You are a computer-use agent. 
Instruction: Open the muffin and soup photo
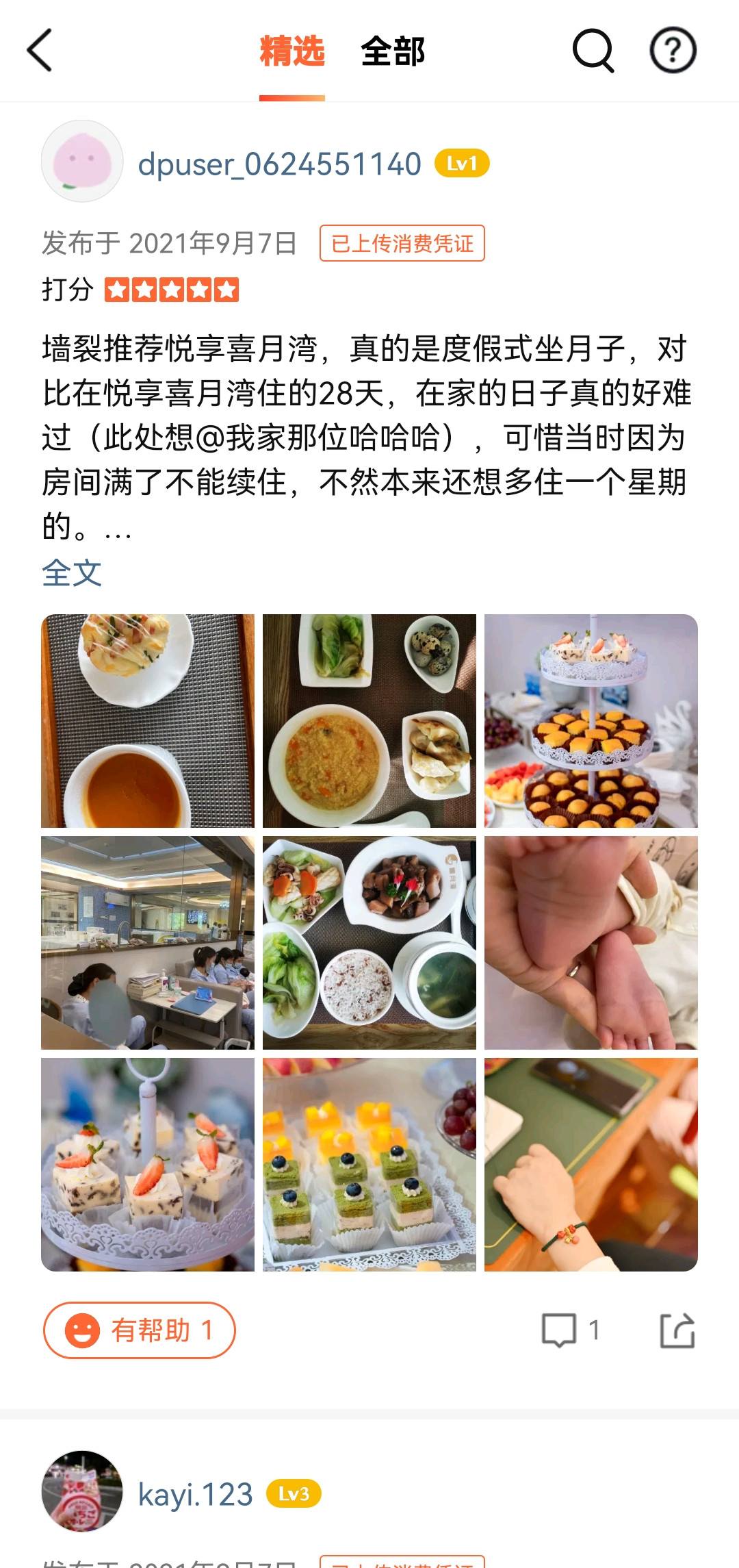[x=148, y=720]
